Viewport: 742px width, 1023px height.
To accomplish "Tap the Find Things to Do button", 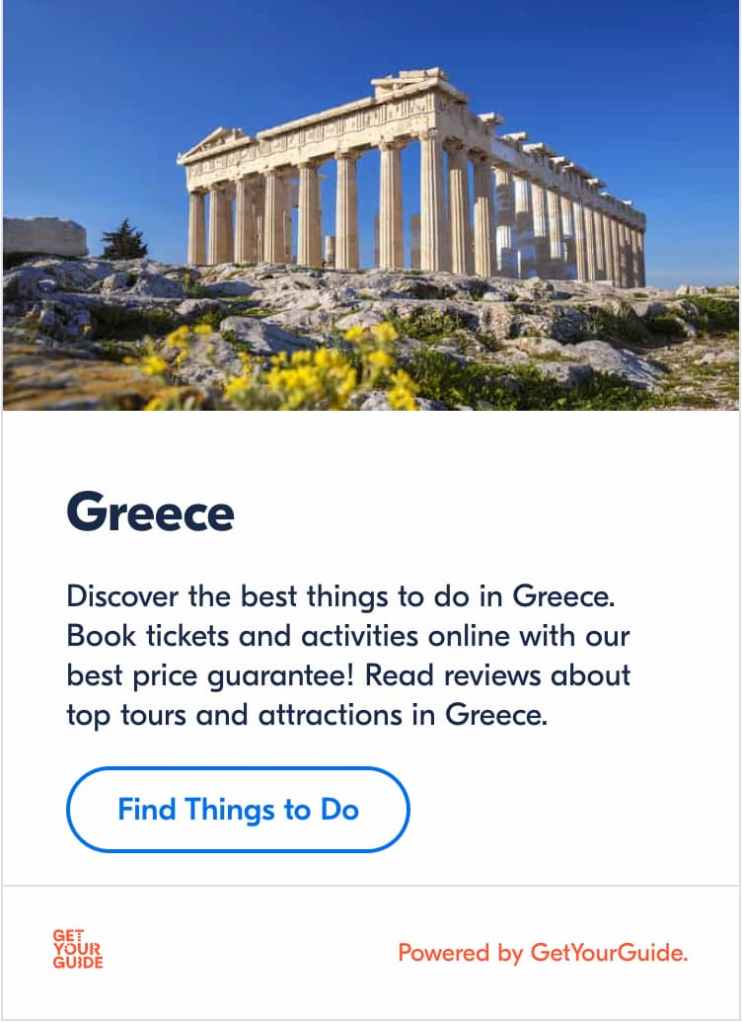I will point(238,809).
